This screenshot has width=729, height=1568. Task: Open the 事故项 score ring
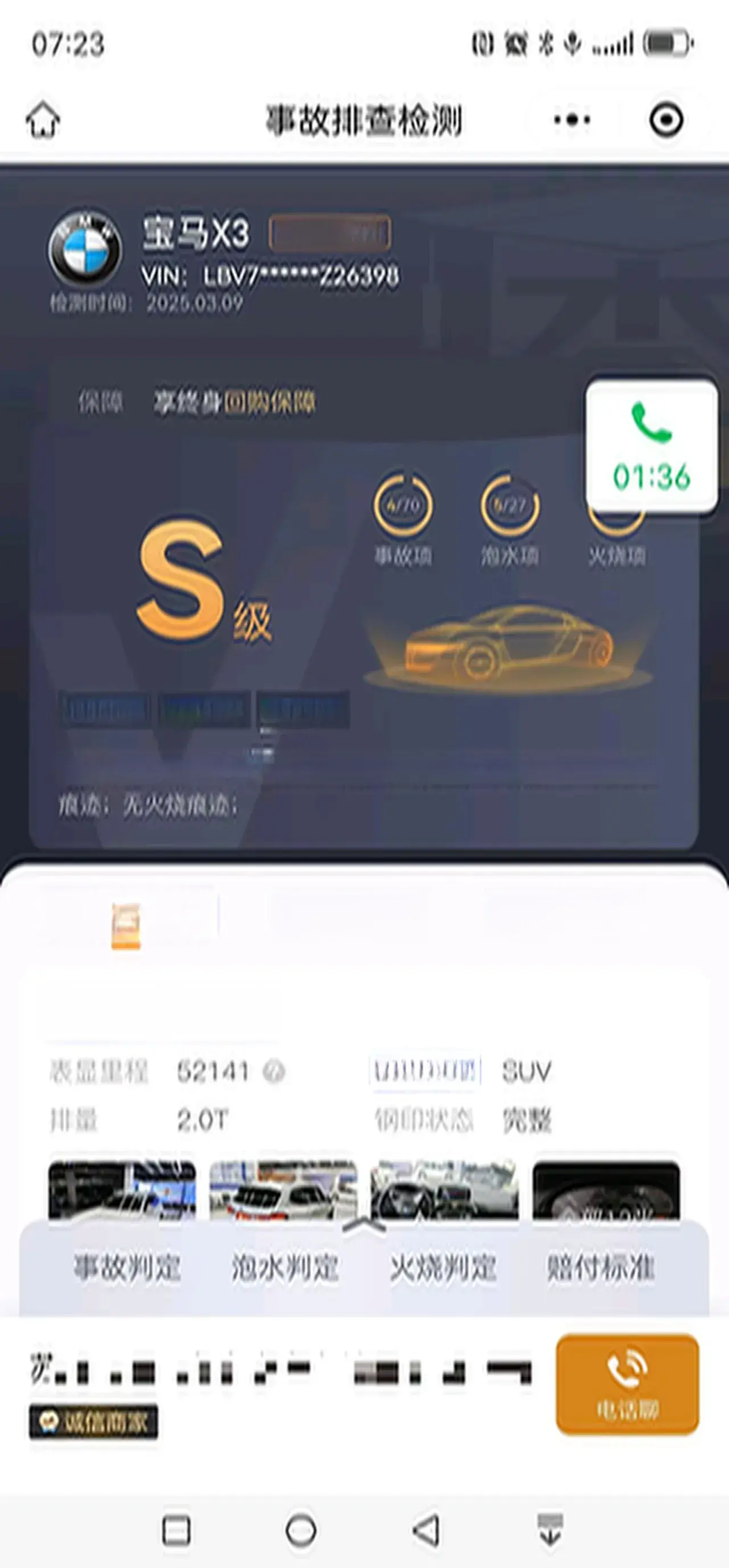click(403, 506)
